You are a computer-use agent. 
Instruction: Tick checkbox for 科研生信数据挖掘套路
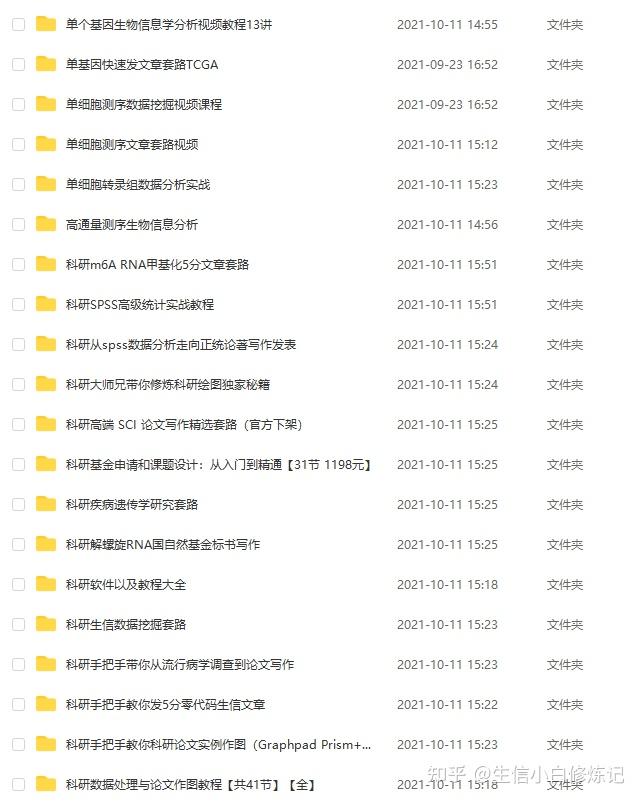(18, 624)
